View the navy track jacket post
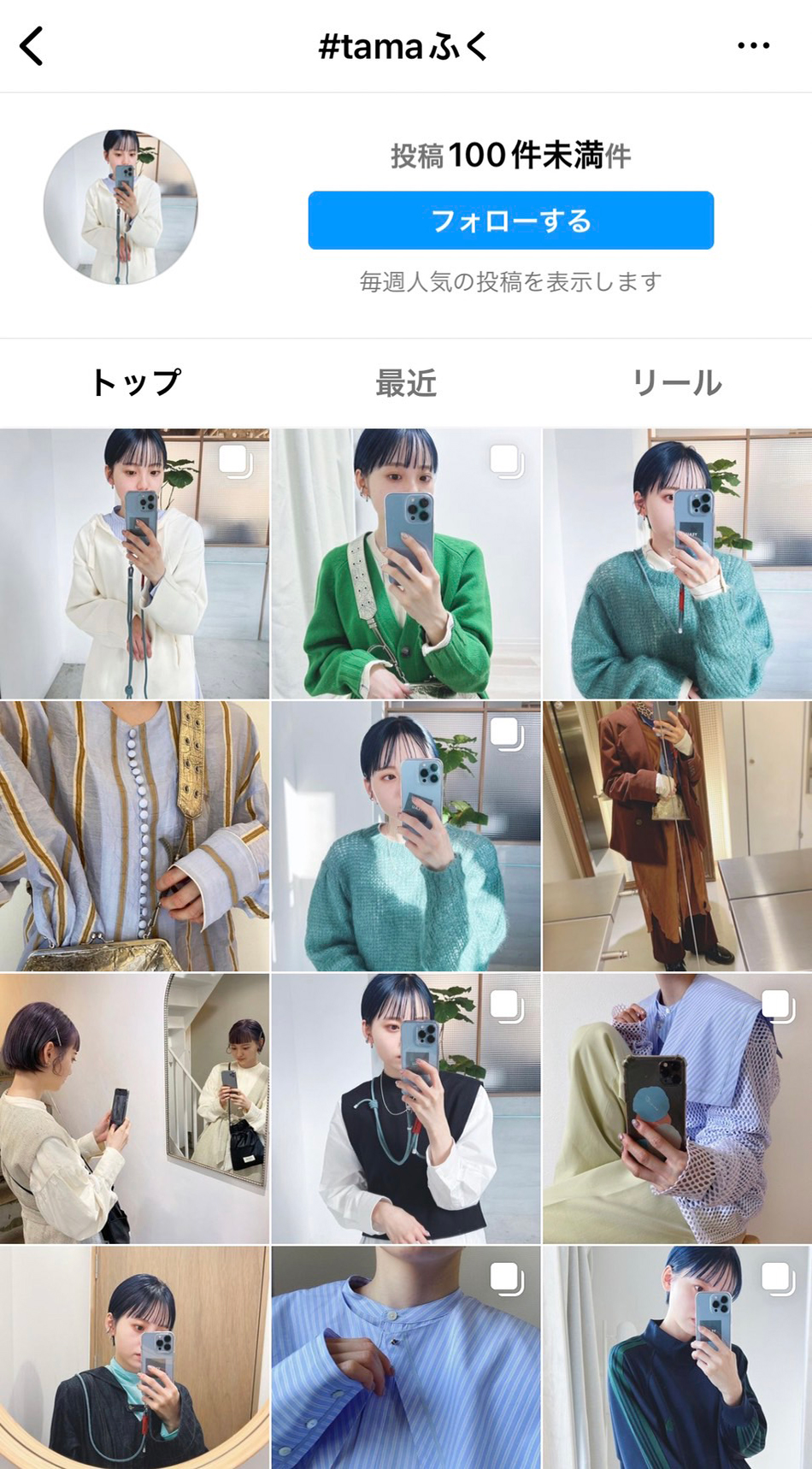The image size is (812, 1469). coord(677,1357)
